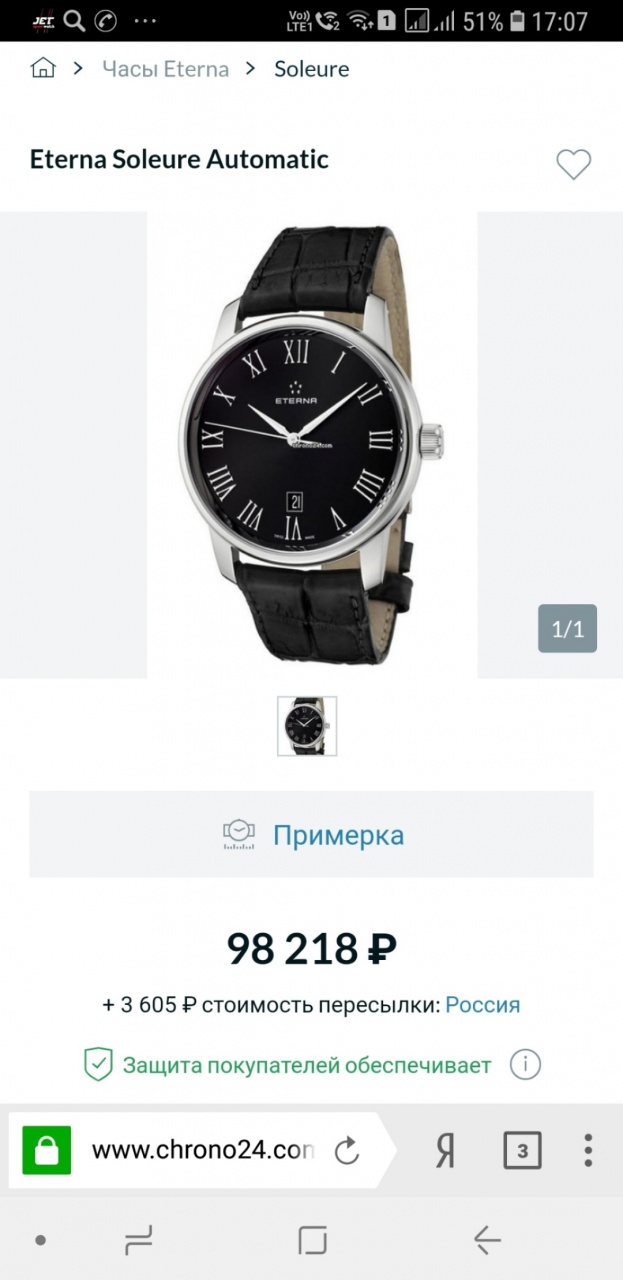Tap the chrono24 address bar
Screen dimensions: 623x1280
(200, 1150)
